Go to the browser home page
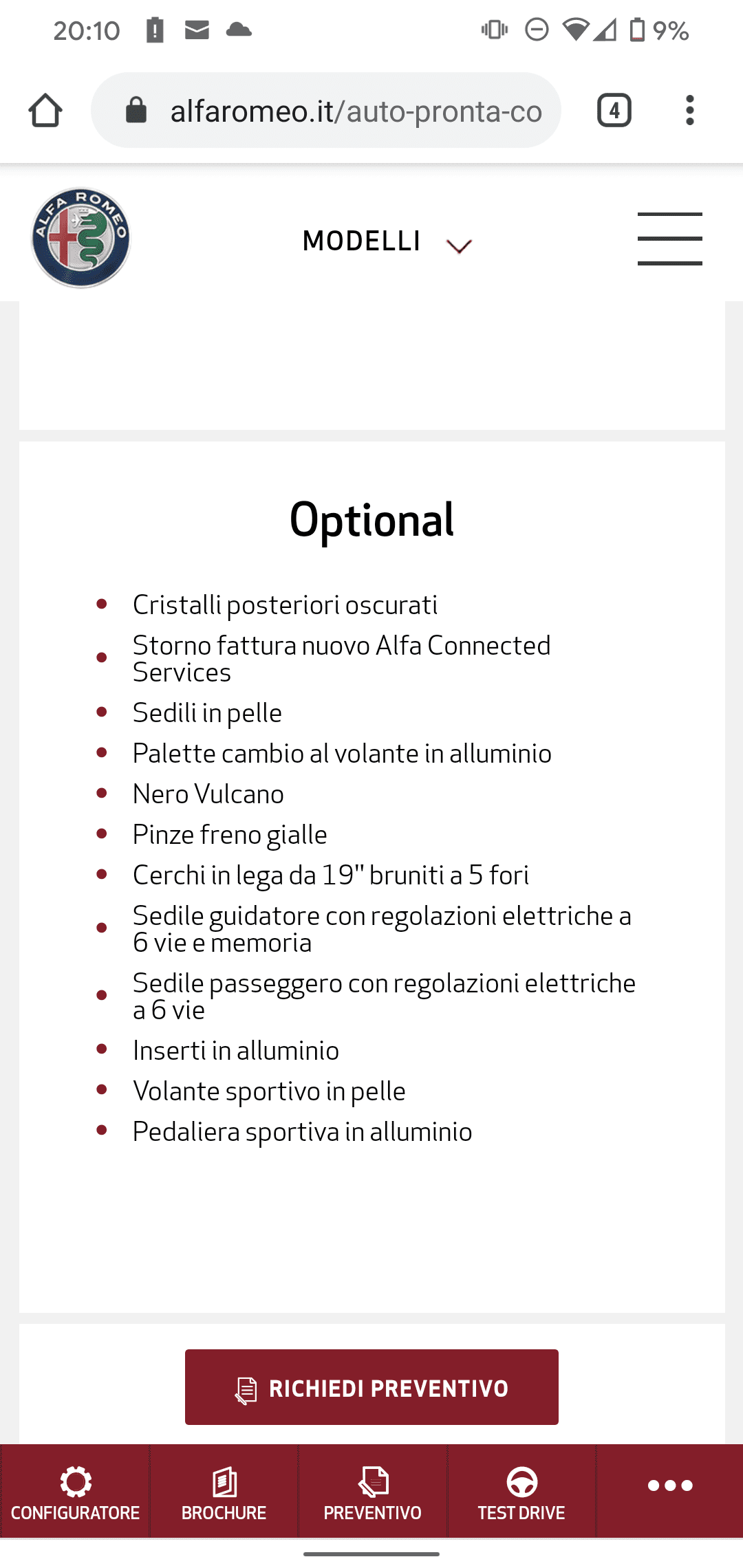Image resolution: width=743 pixels, height=1568 pixels. (x=45, y=111)
